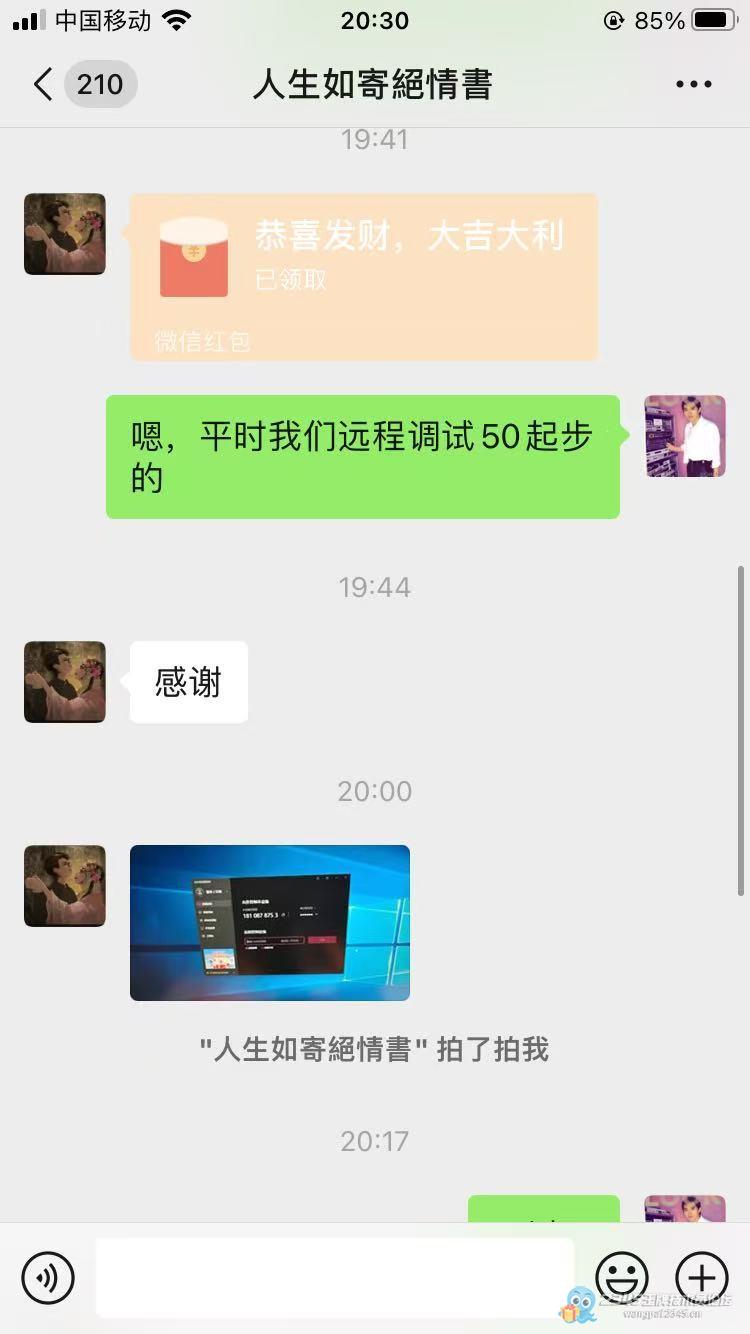Open contact avatar beside 感谢 message
This screenshot has width=750, height=1334.
(65, 682)
